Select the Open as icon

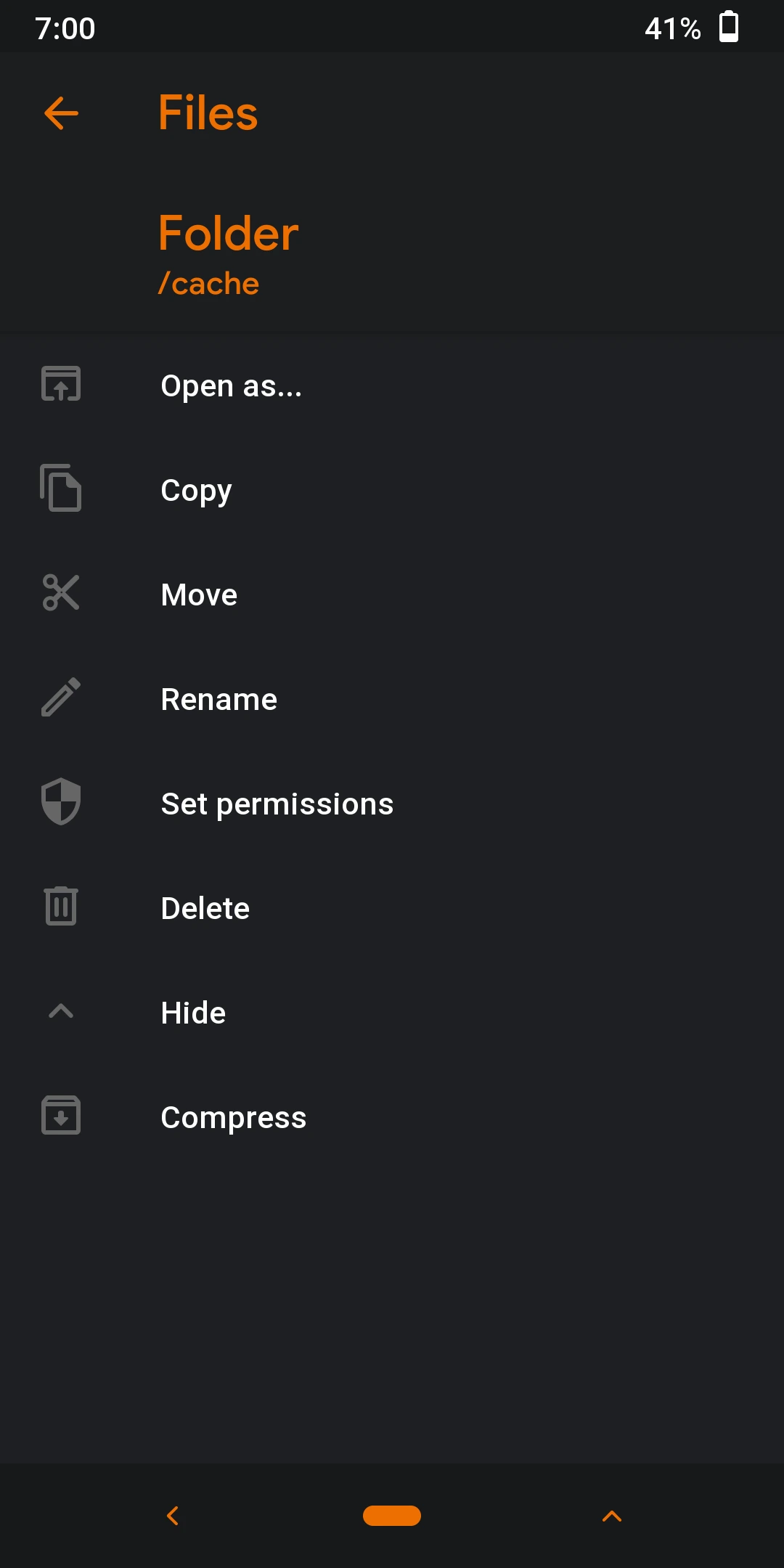click(x=60, y=385)
